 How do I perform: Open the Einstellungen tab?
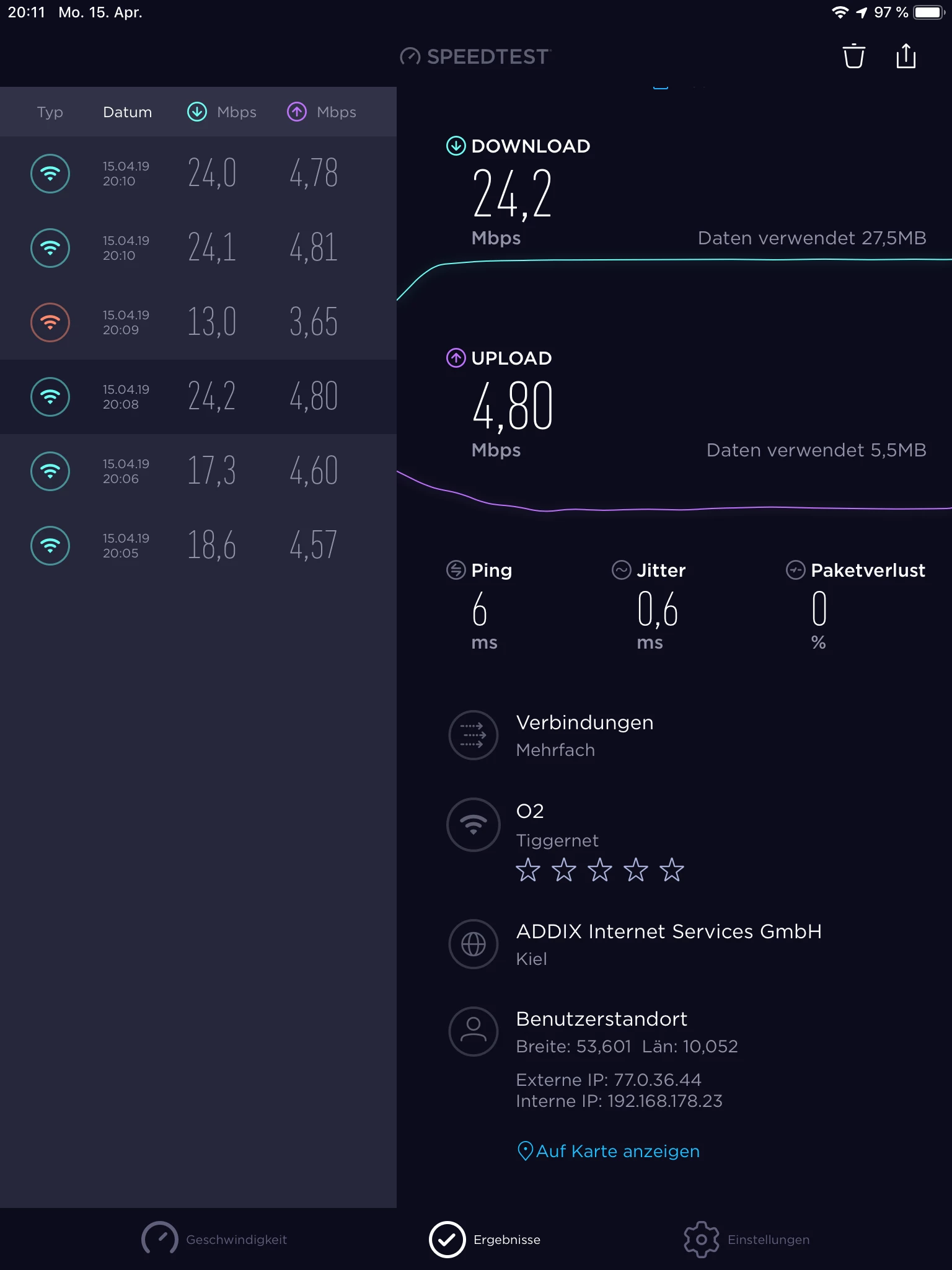747,1239
